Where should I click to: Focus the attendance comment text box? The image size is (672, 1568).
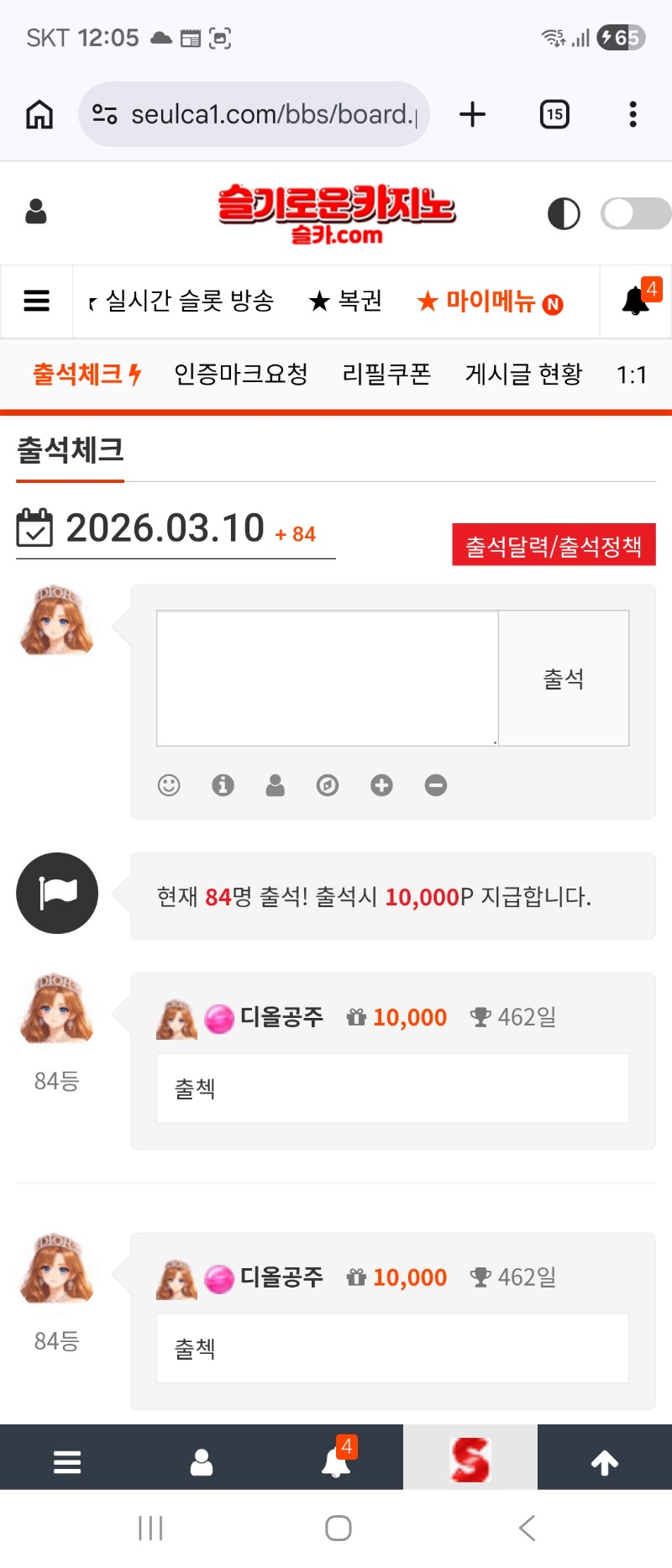(x=328, y=678)
